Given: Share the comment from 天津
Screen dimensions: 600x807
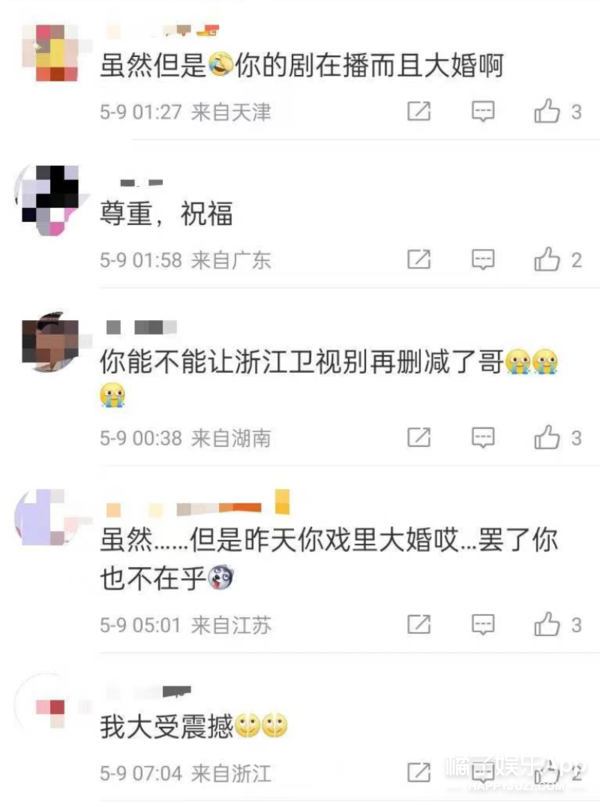Looking at the screenshot, I should [419, 112].
